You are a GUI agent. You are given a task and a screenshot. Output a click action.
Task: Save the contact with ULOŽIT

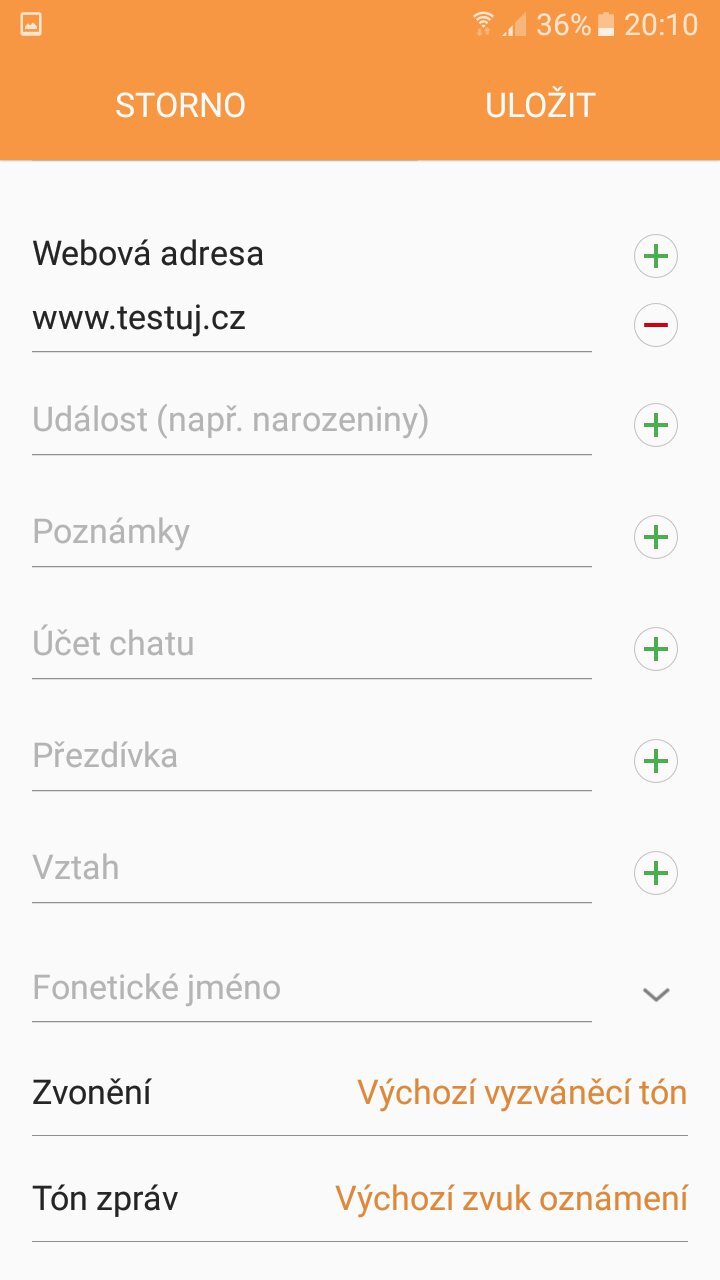(x=540, y=105)
